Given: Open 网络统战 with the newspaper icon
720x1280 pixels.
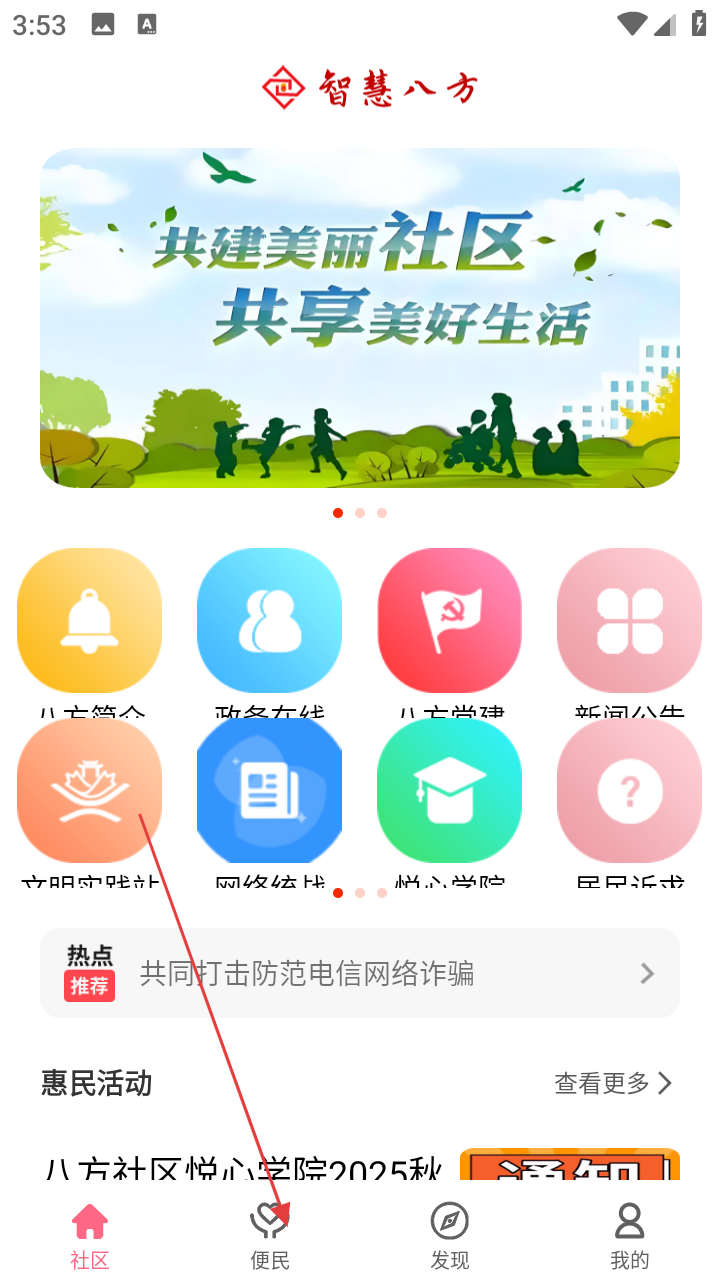Looking at the screenshot, I should [270, 790].
